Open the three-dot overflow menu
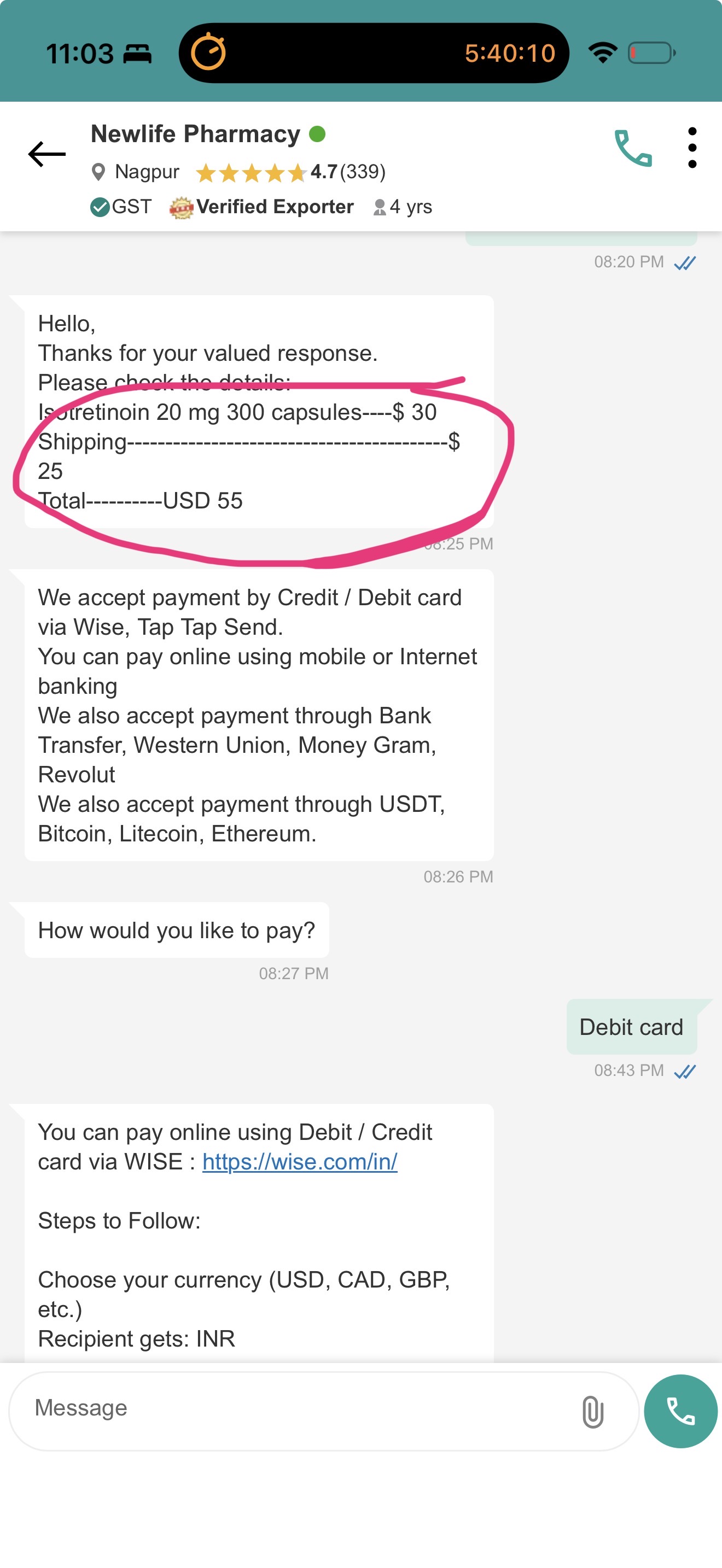The width and height of the screenshot is (722, 1568). click(x=691, y=148)
